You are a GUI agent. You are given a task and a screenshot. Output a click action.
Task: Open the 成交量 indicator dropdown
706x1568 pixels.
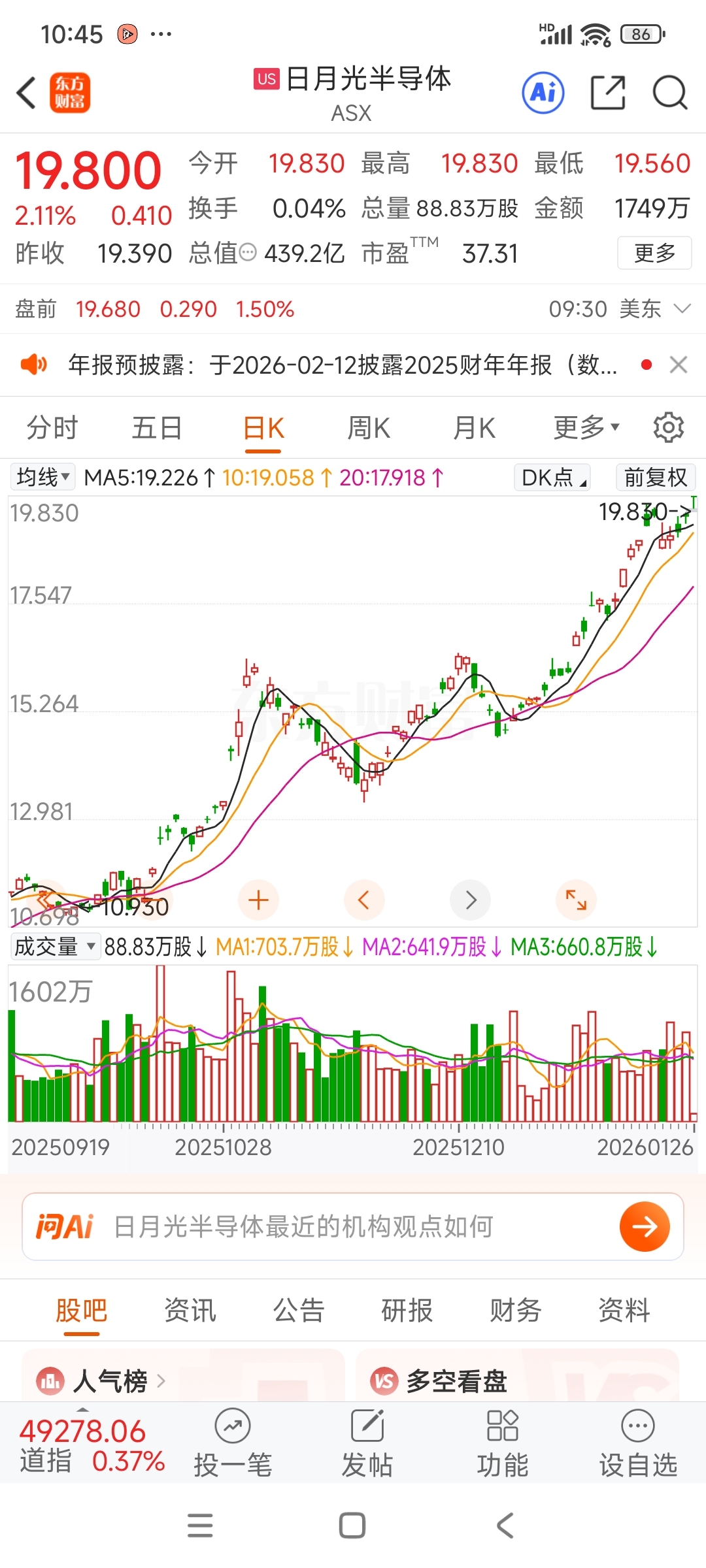pyautogui.click(x=56, y=946)
